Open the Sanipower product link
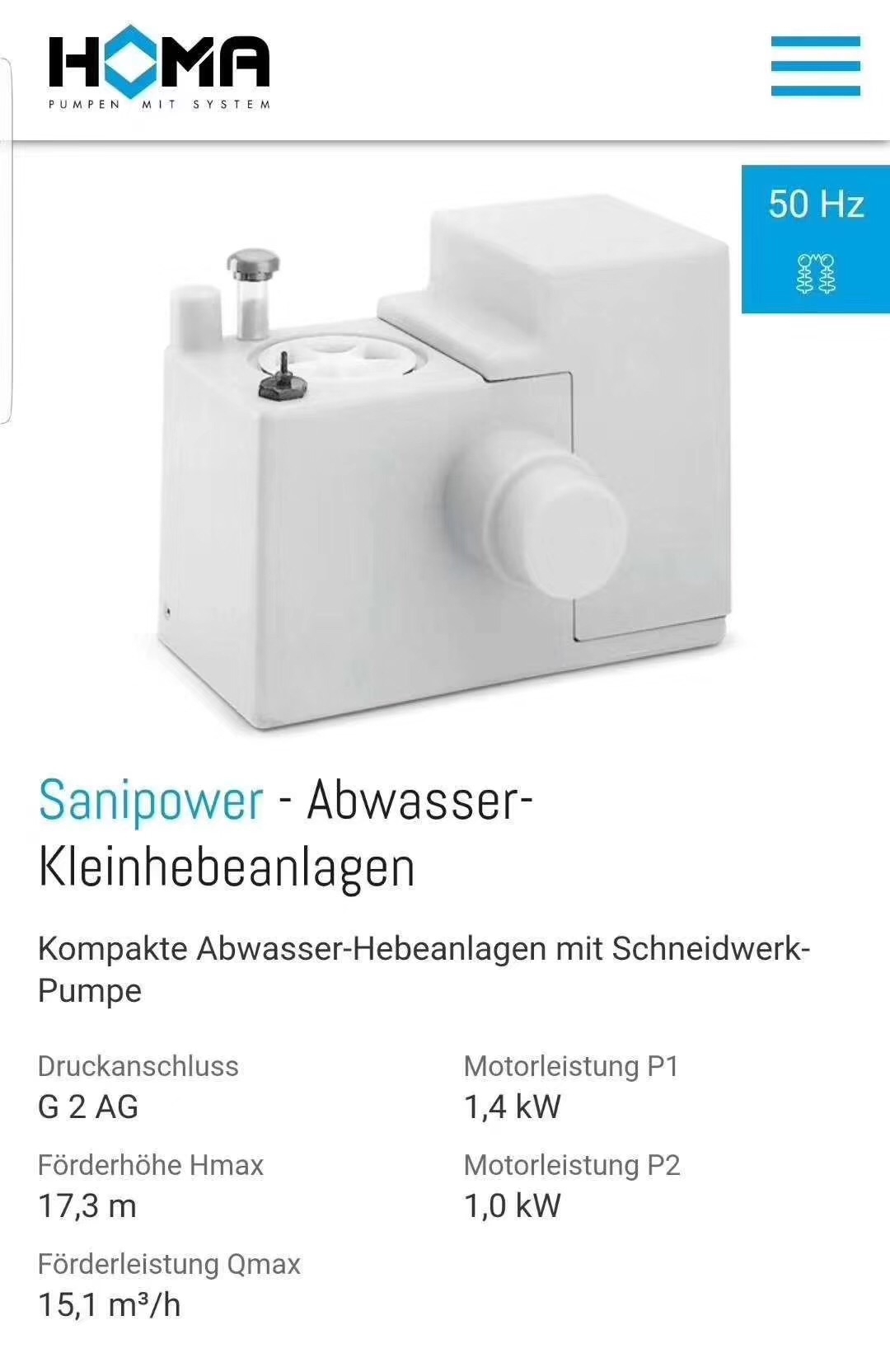The height and width of the screenshot is (1372, 890). tap(151, 800)
